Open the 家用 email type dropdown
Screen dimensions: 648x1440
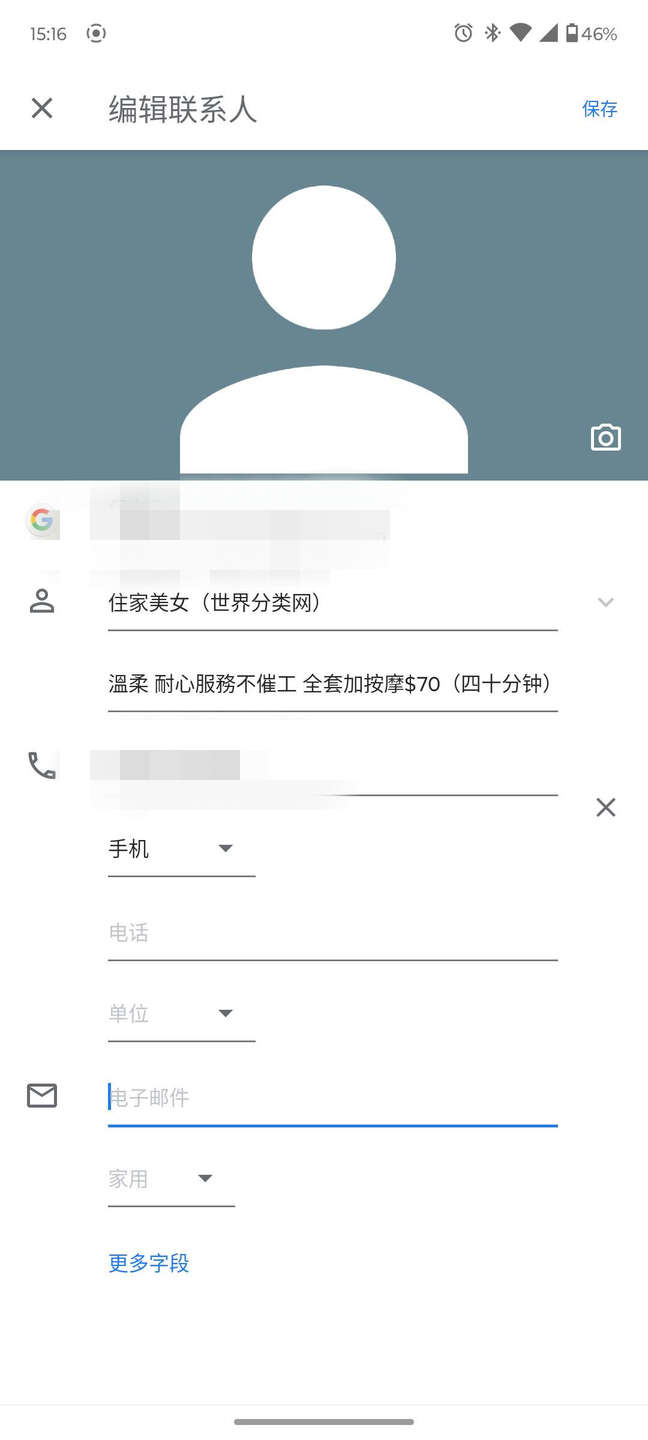click(x=171, y=1179)
